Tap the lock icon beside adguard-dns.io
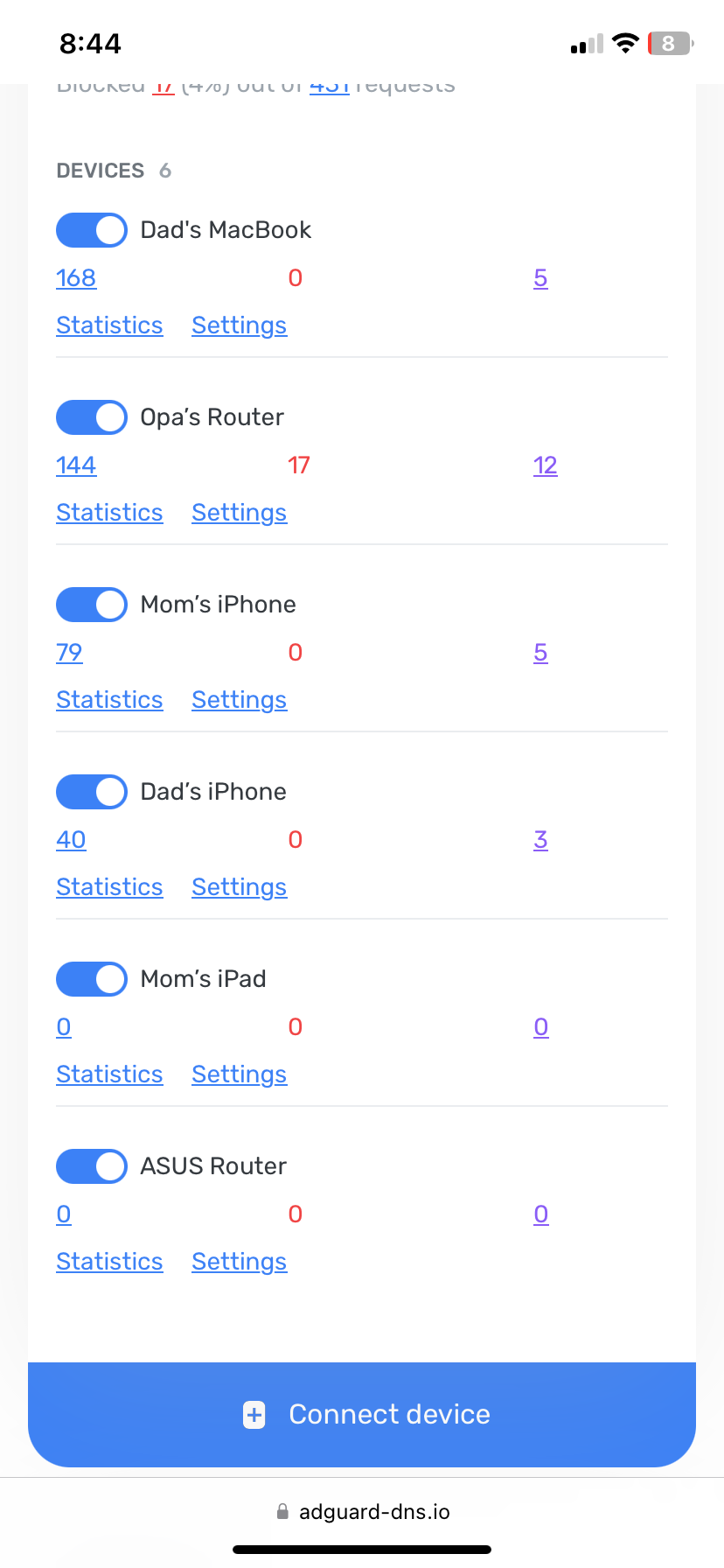Image resolution: width=724 pixels, height=1568 pixels. pos(282,1511)
